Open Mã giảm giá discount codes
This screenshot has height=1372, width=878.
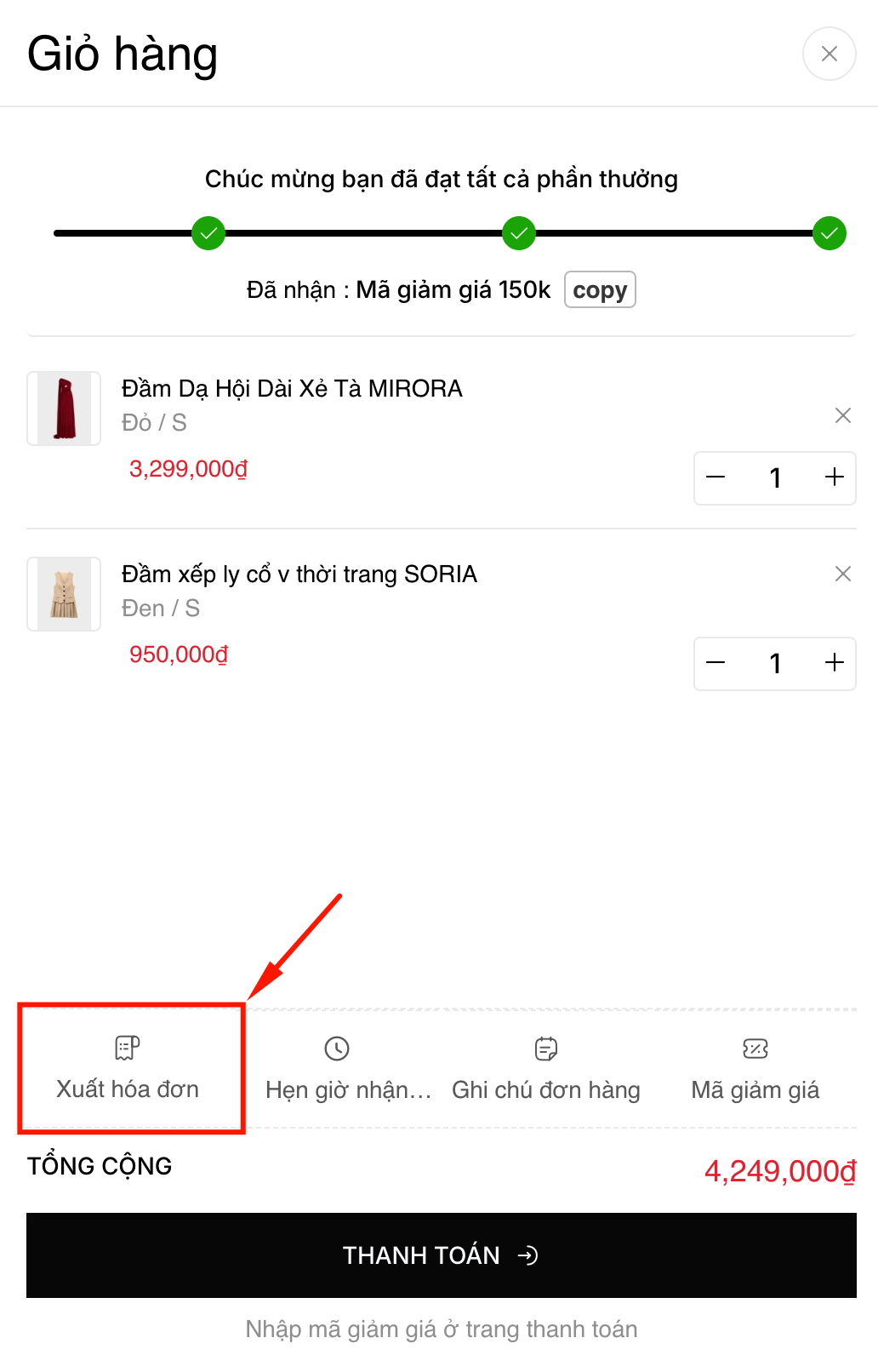[x=755, y=1069]
